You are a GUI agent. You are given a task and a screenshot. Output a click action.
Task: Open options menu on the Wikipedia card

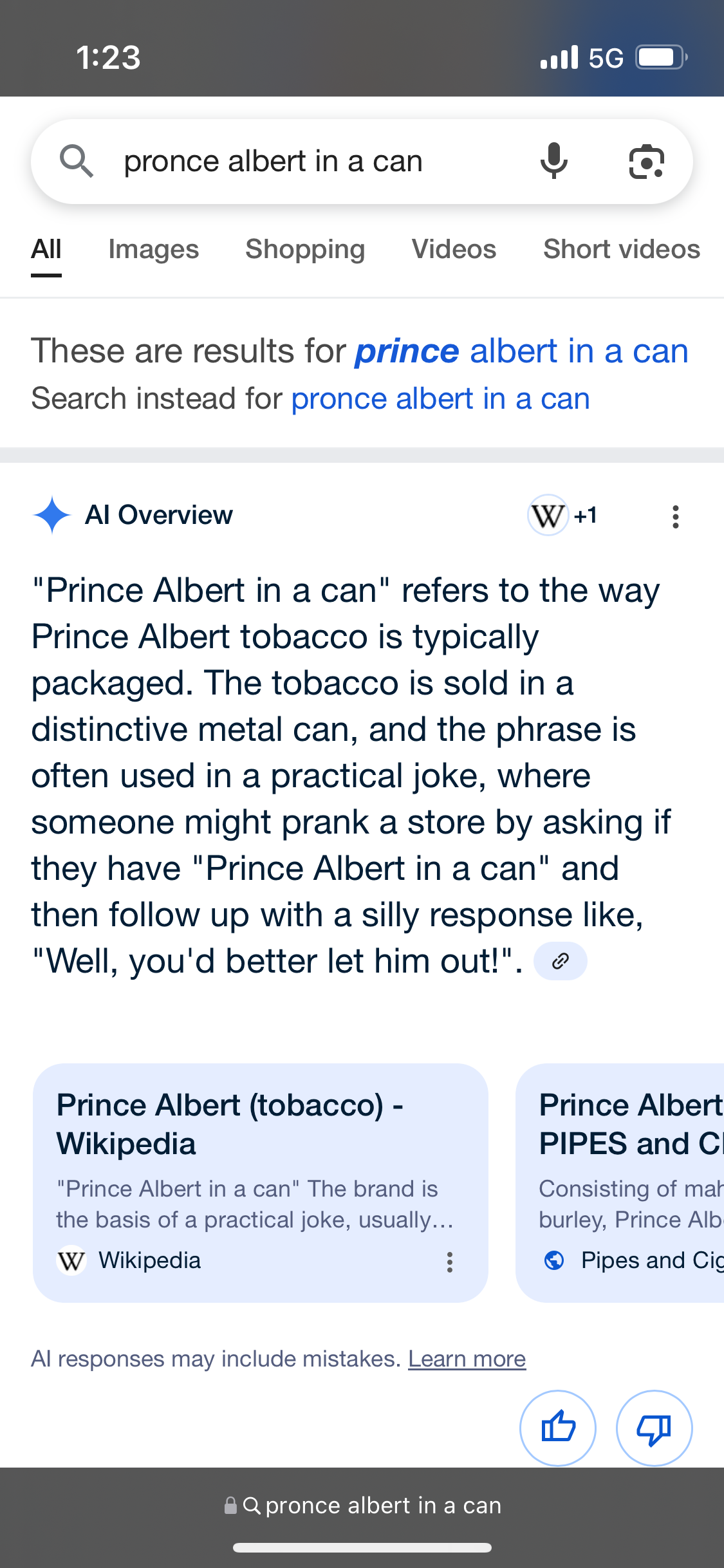pyautogui.click(x=450, y=1262)
